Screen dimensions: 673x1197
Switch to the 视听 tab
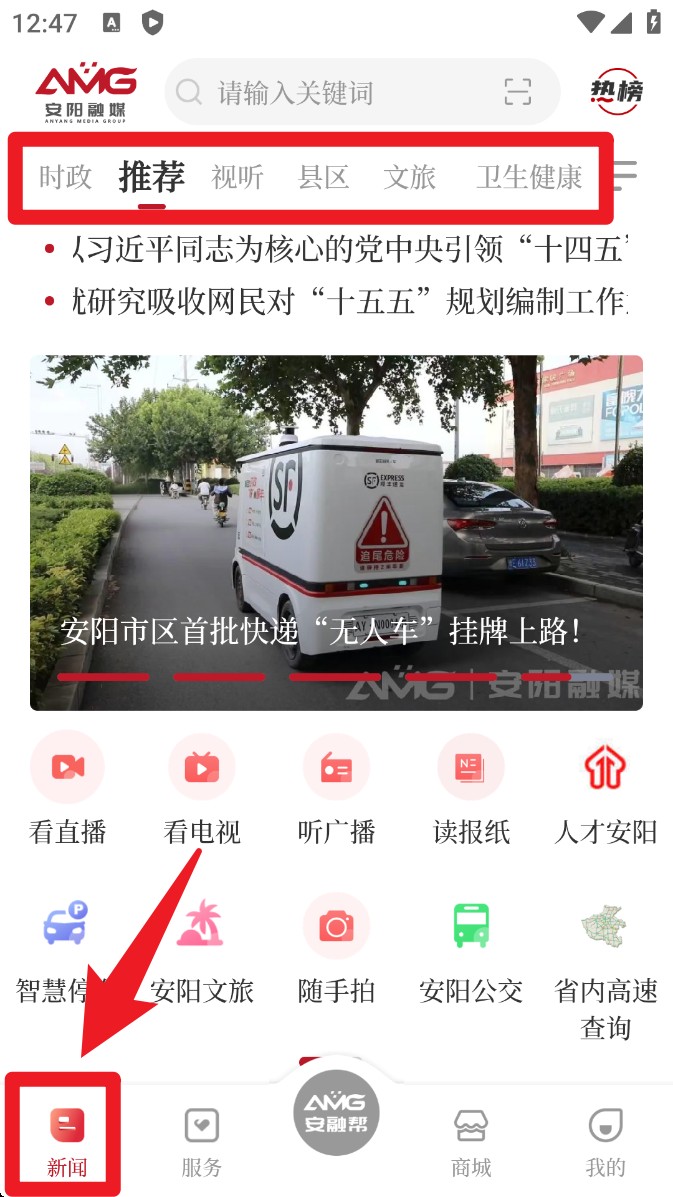tap(237, 177)
